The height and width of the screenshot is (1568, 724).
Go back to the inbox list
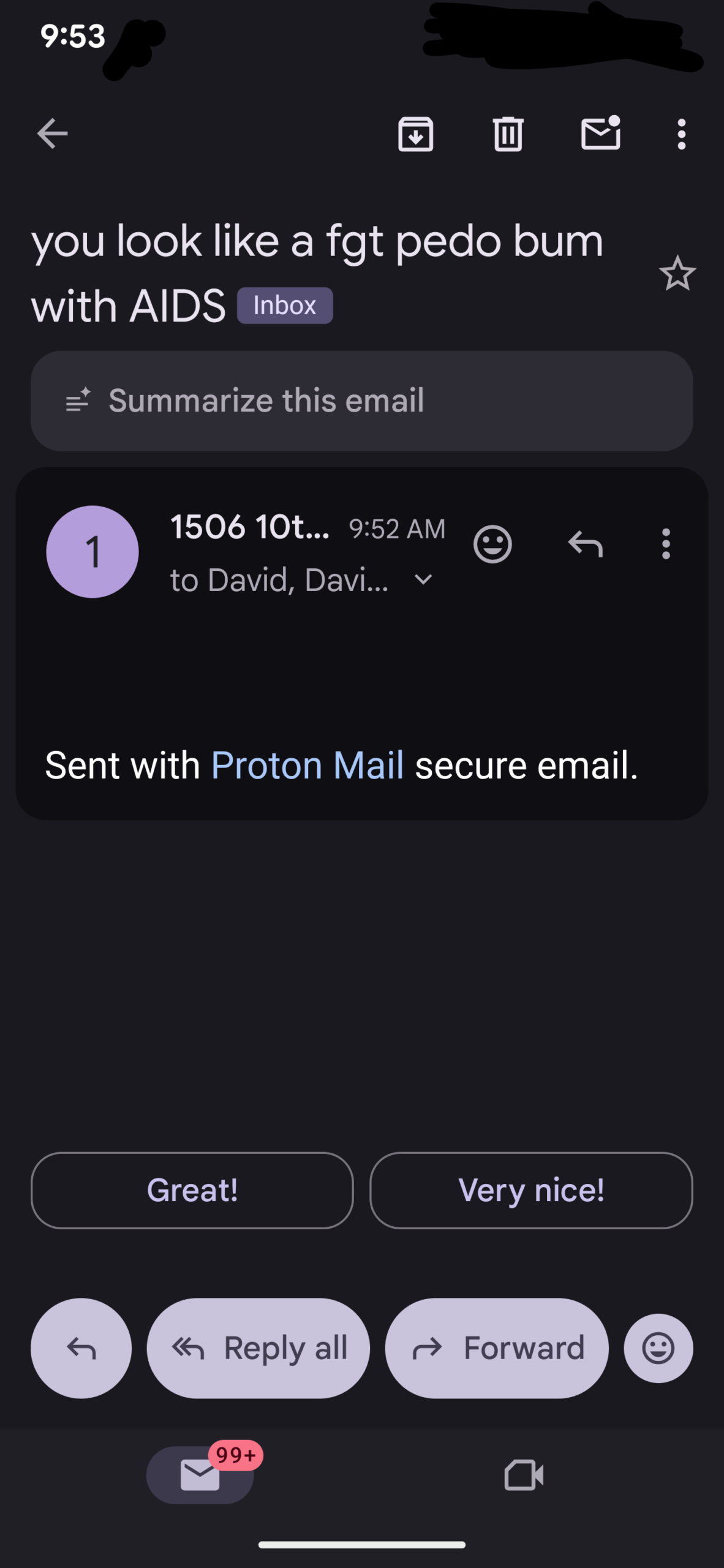[52, 134]
